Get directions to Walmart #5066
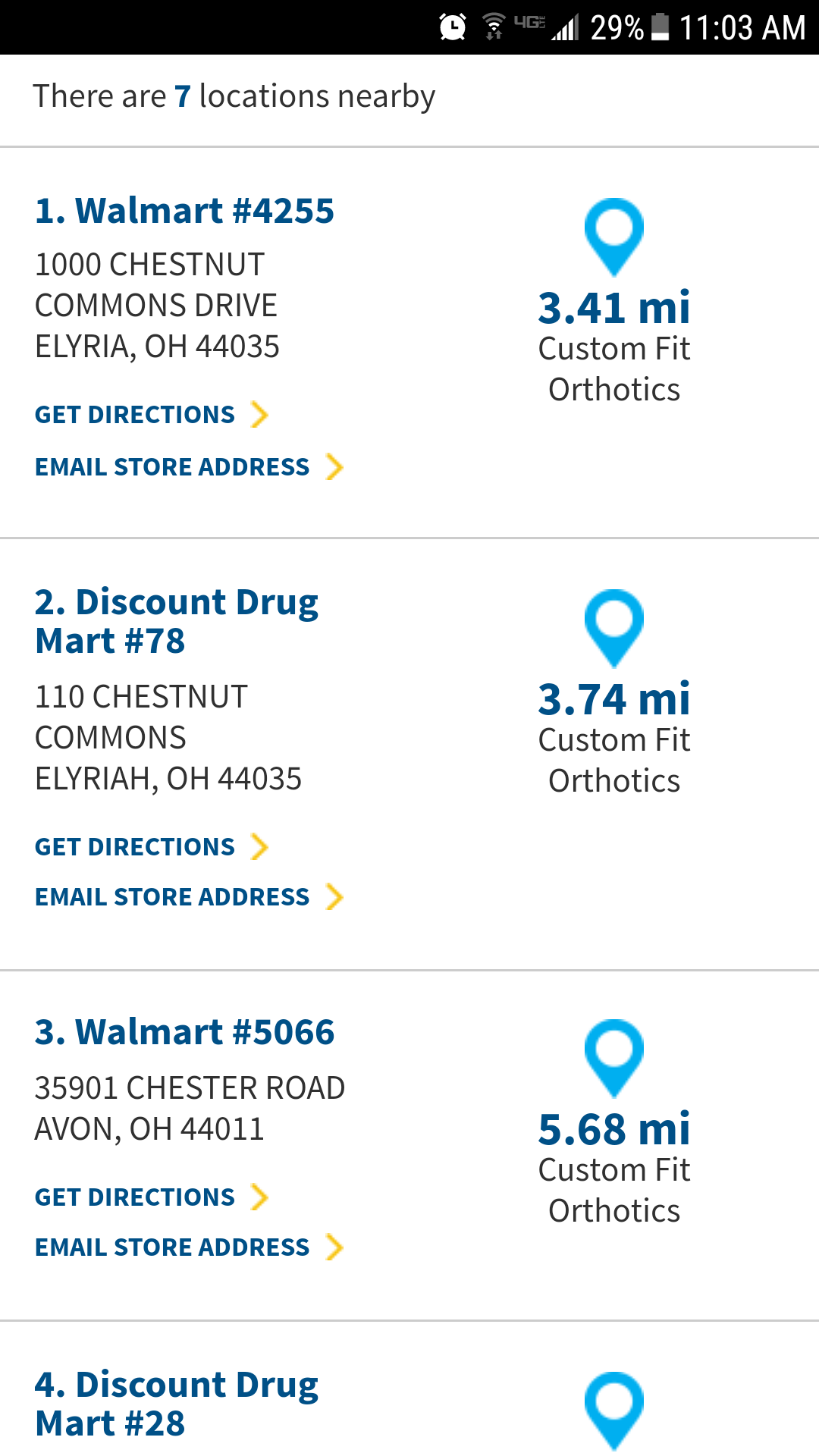 coord(152,1197)
